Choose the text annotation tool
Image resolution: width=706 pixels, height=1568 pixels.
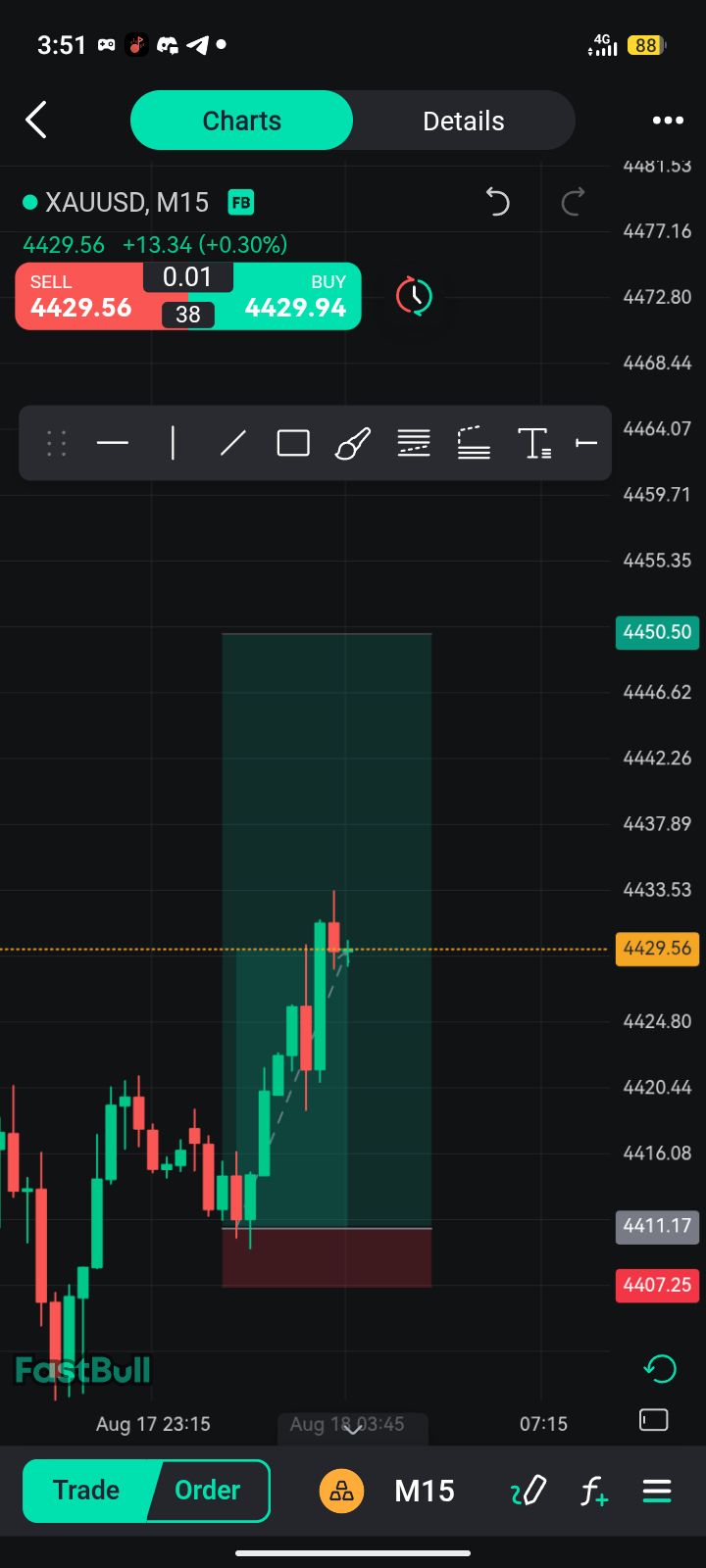click(x=534, y=444)
